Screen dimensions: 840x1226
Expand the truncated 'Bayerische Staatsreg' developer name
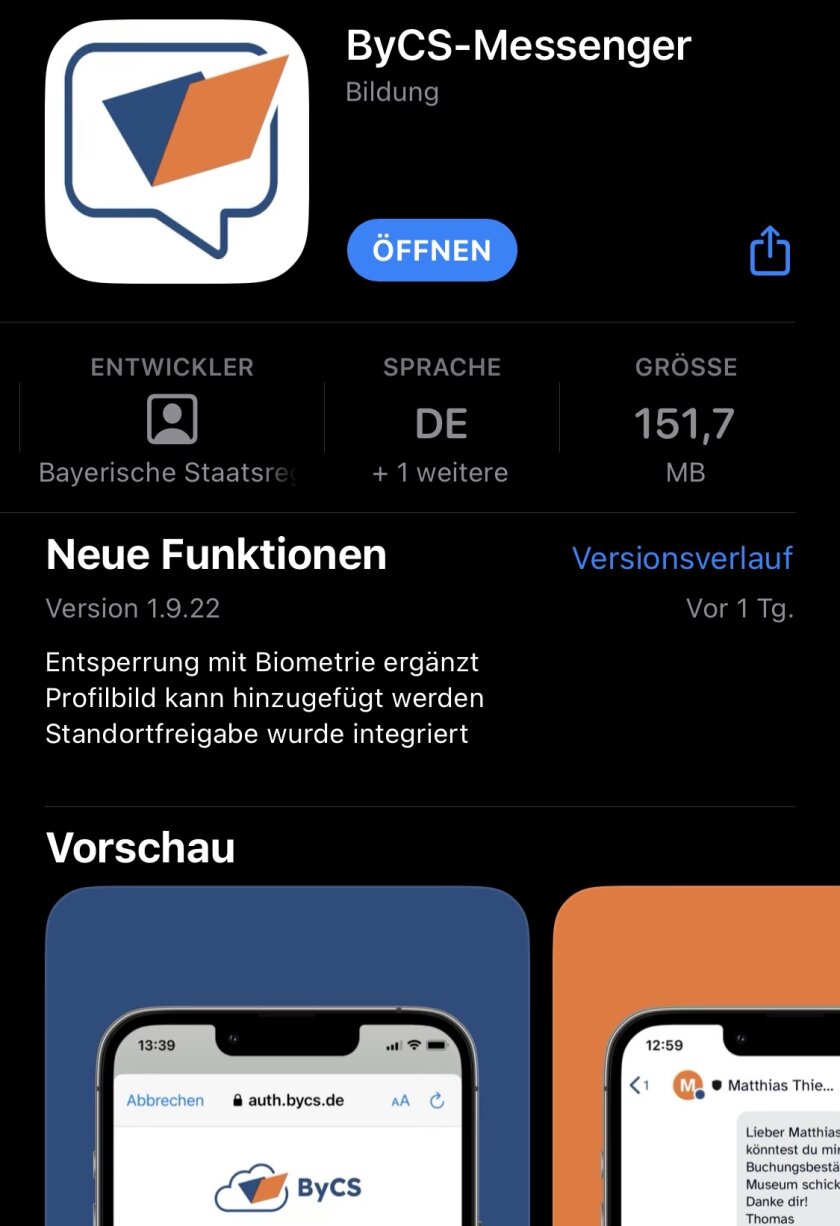[x=170, y=472]
